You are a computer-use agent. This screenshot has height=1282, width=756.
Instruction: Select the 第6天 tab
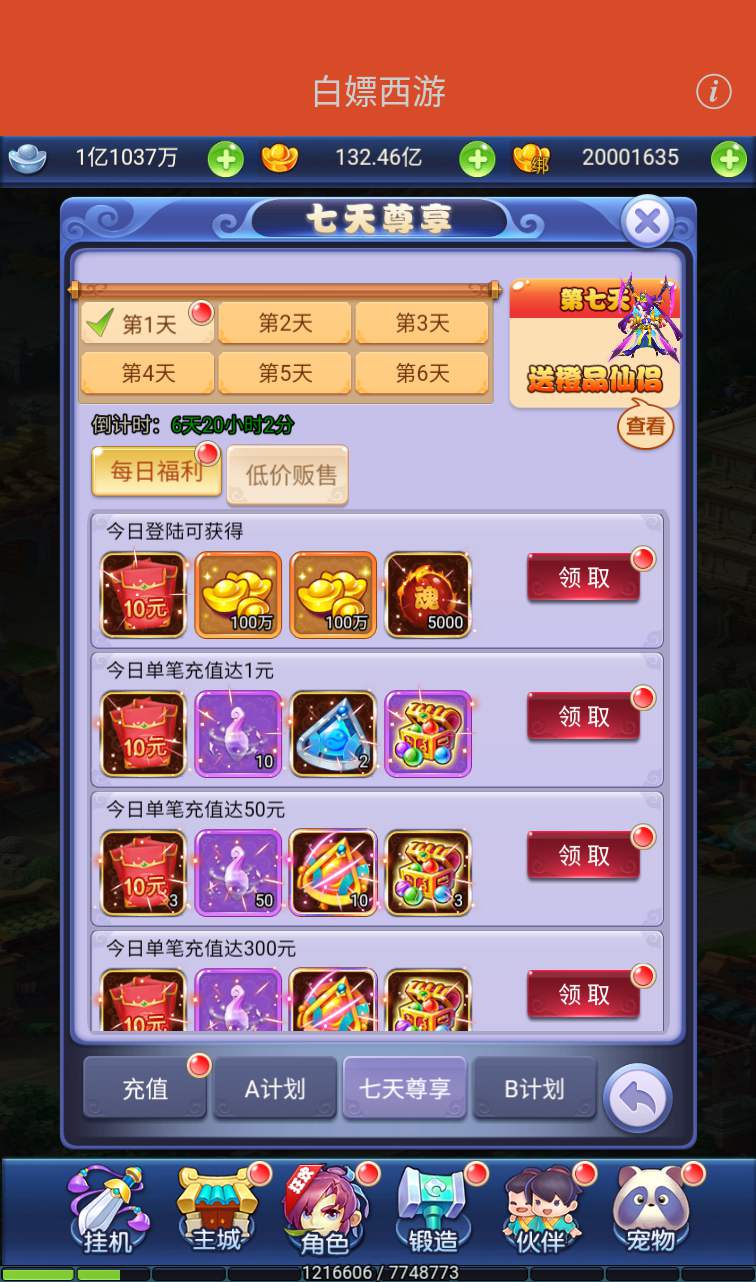(x=422, y=374)
